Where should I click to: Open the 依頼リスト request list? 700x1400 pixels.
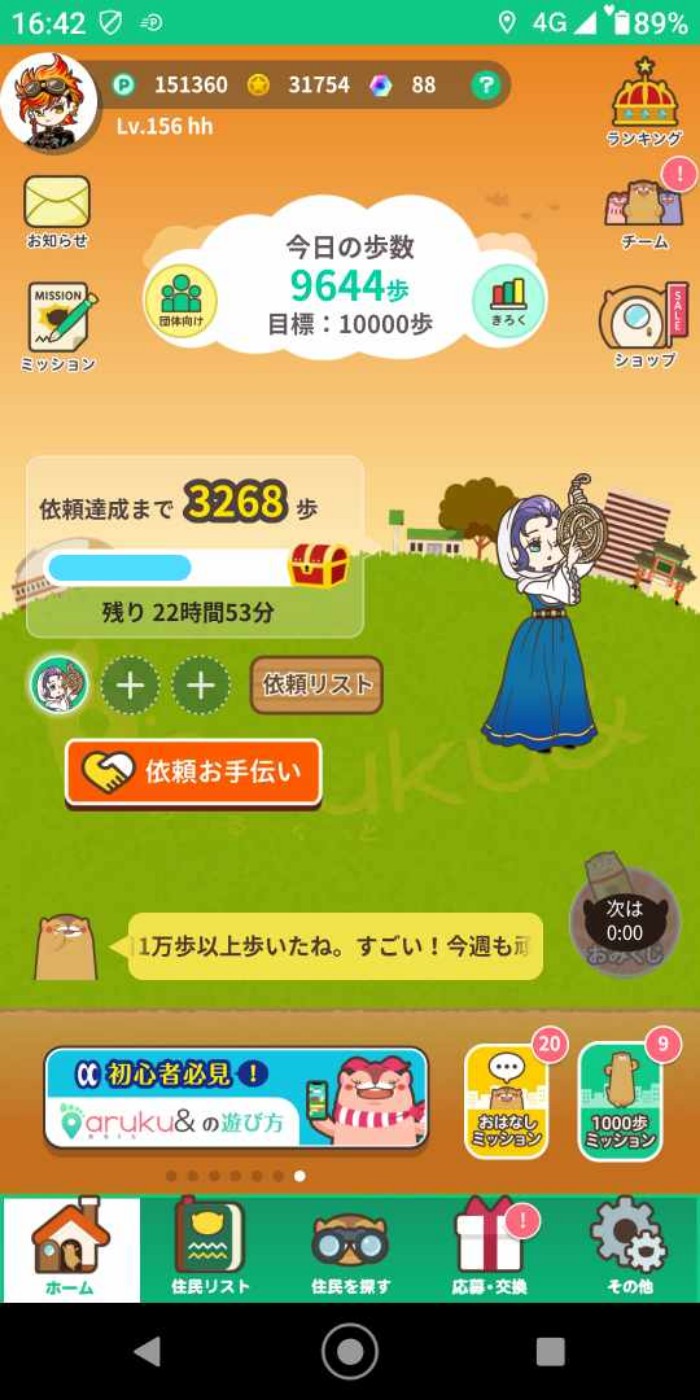coord(316,685)
